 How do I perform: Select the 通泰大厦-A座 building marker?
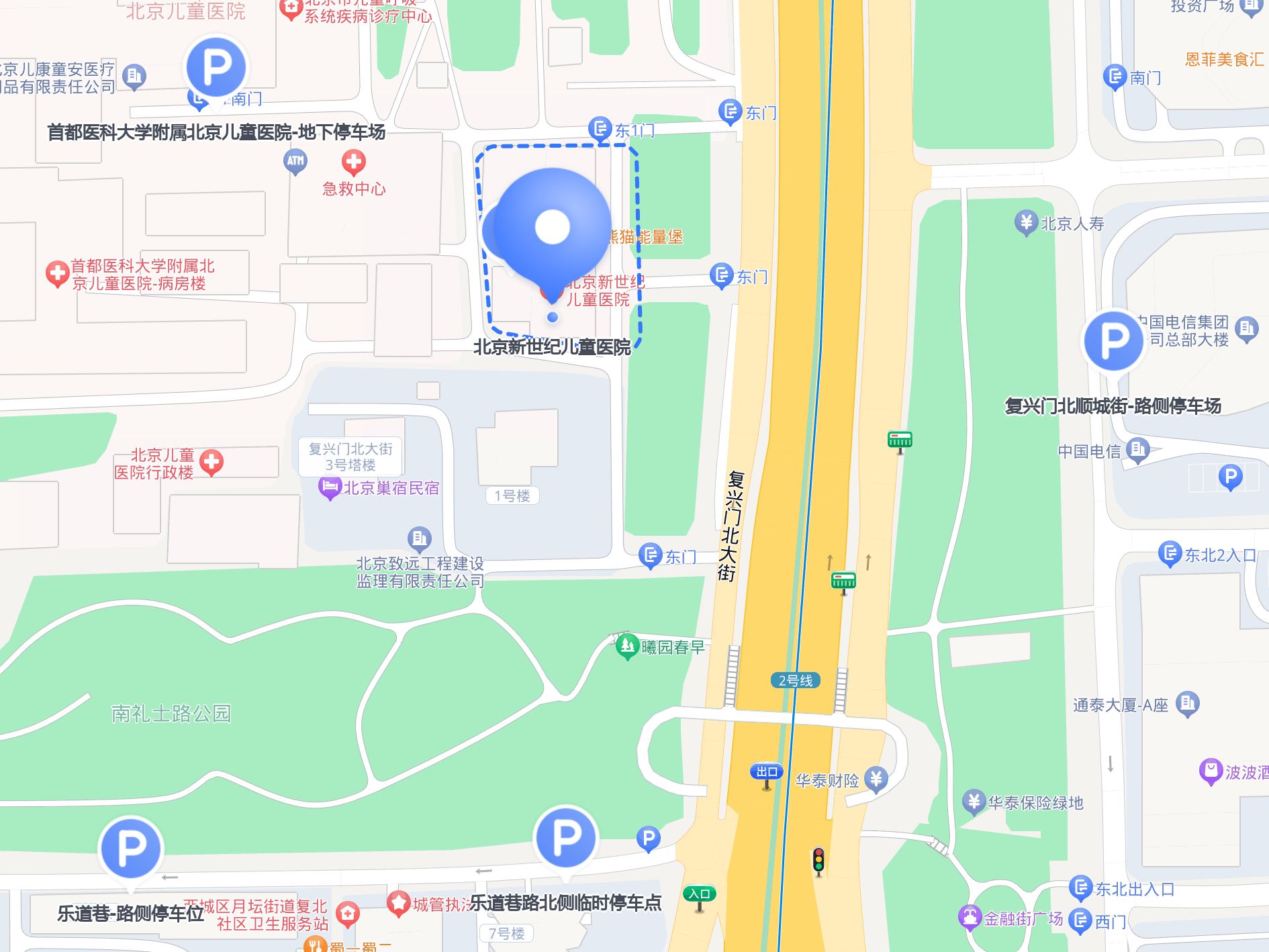(1188, 704)
